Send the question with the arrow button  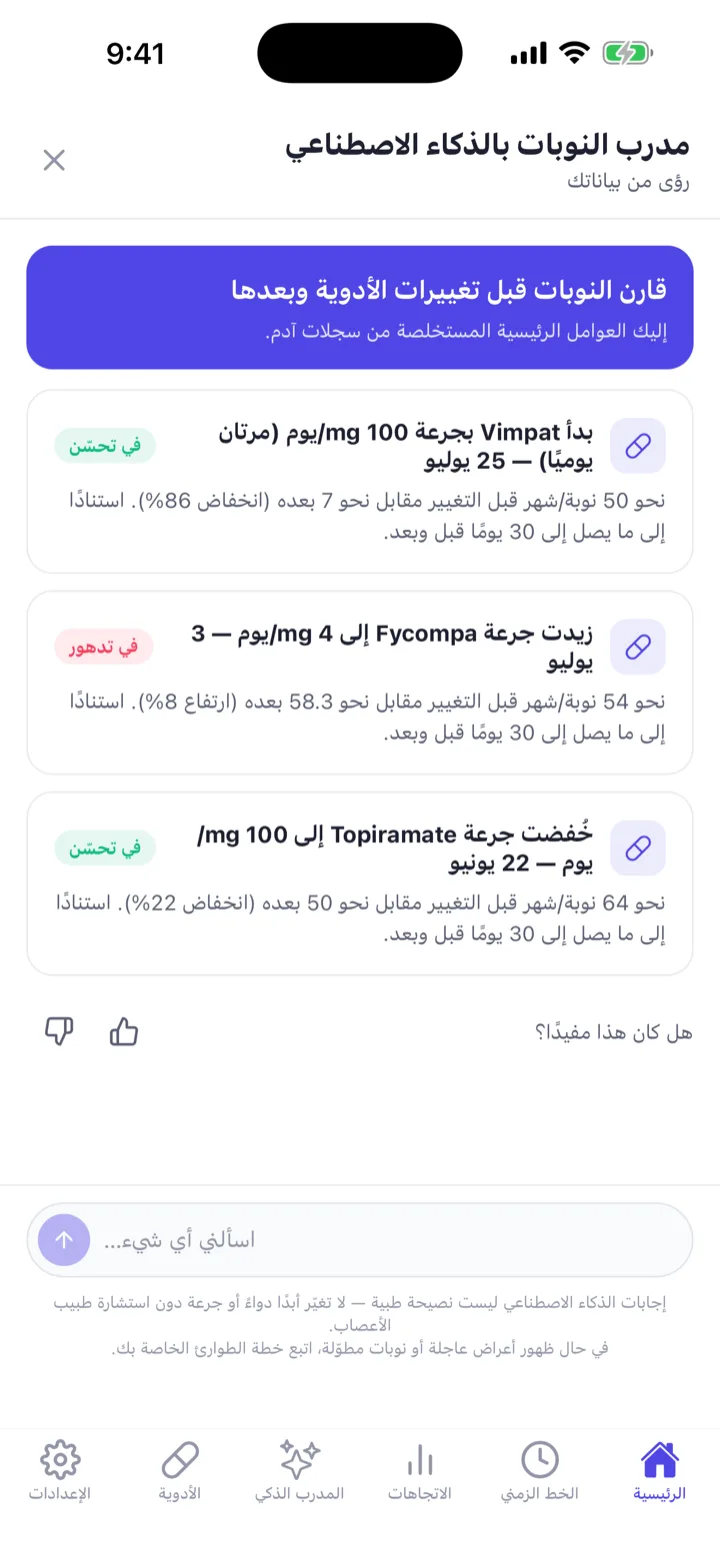pos(64,1240)
